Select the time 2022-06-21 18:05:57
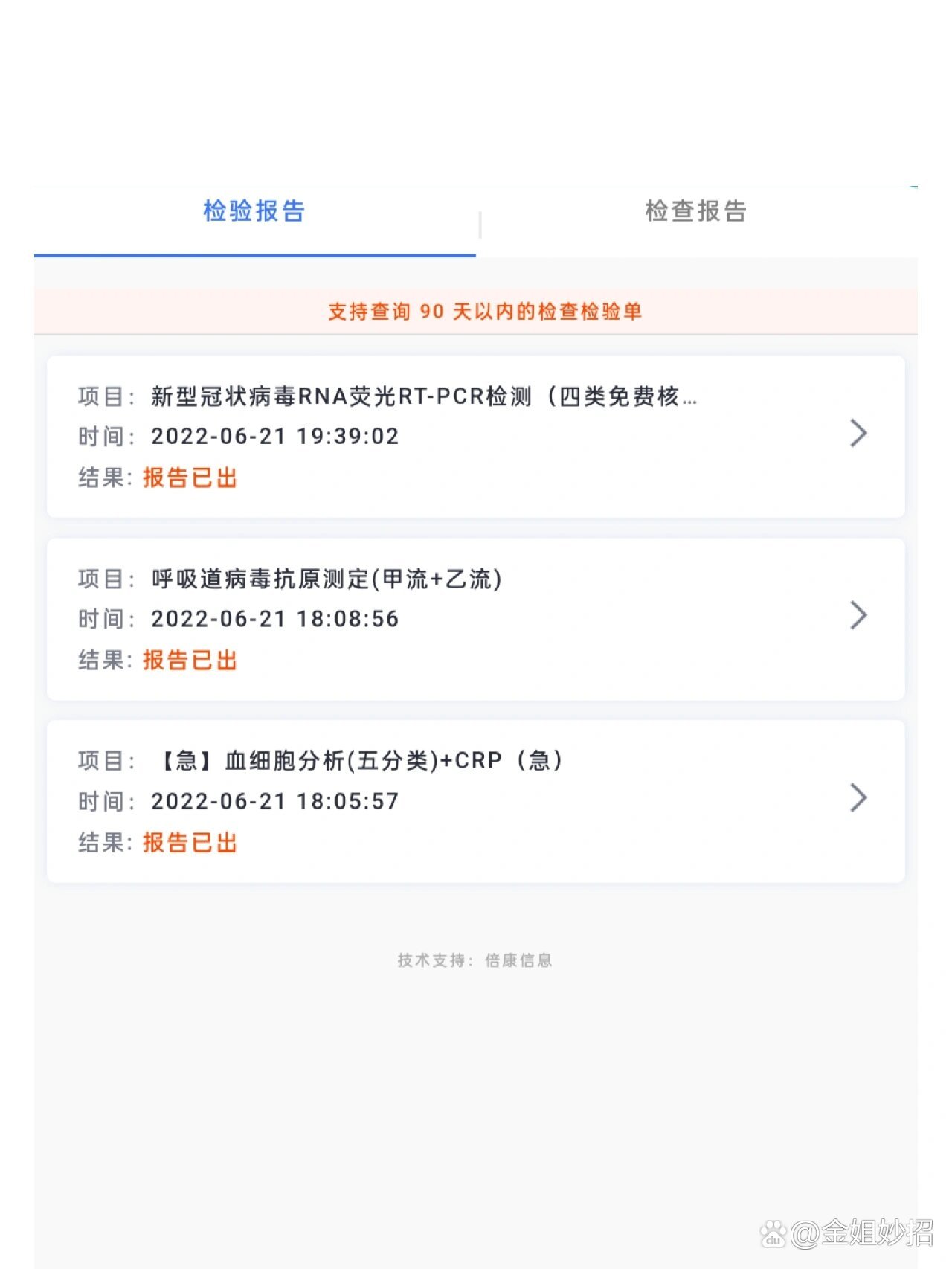The image size is (952, 1269). pyautogui.click(x=275, y=801)
